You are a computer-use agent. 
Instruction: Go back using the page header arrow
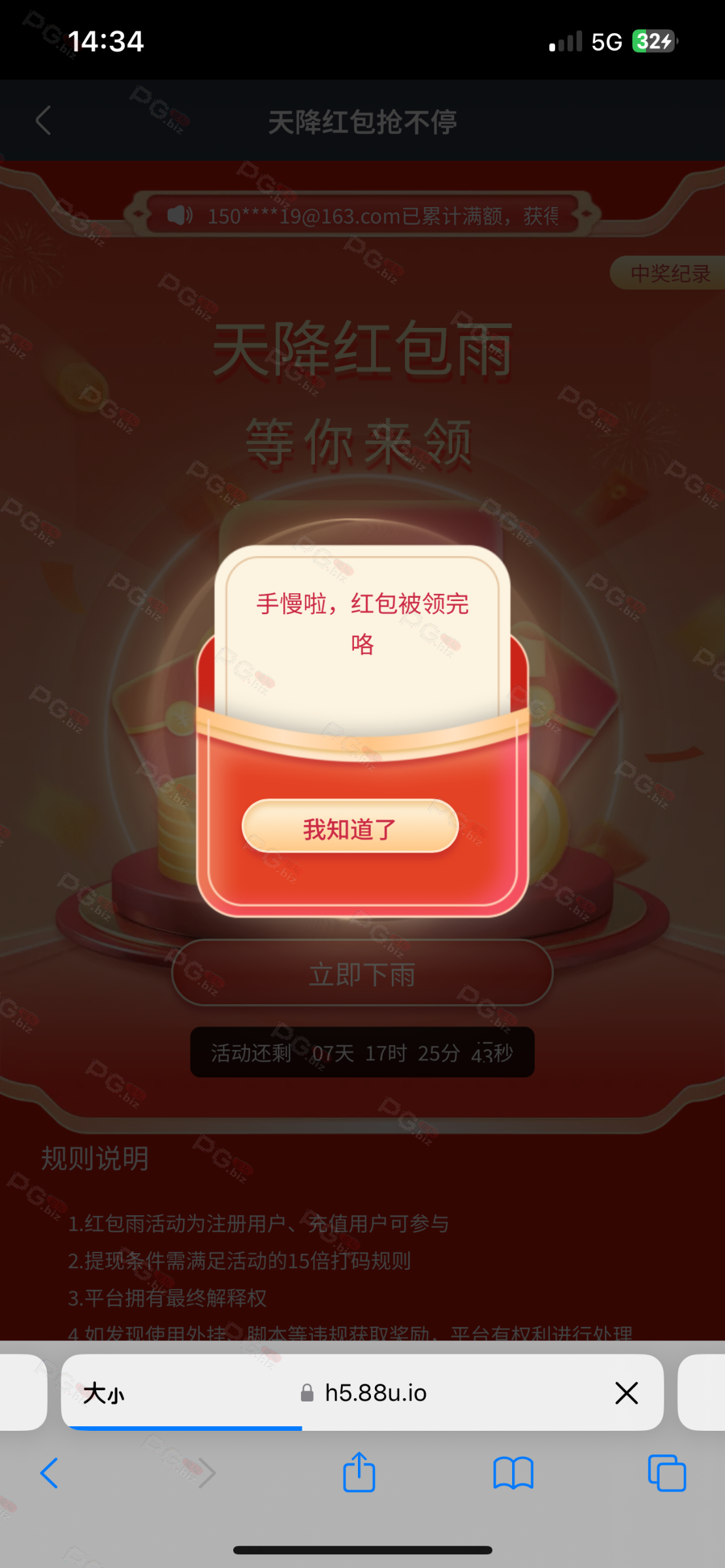[x=44, y=121]
